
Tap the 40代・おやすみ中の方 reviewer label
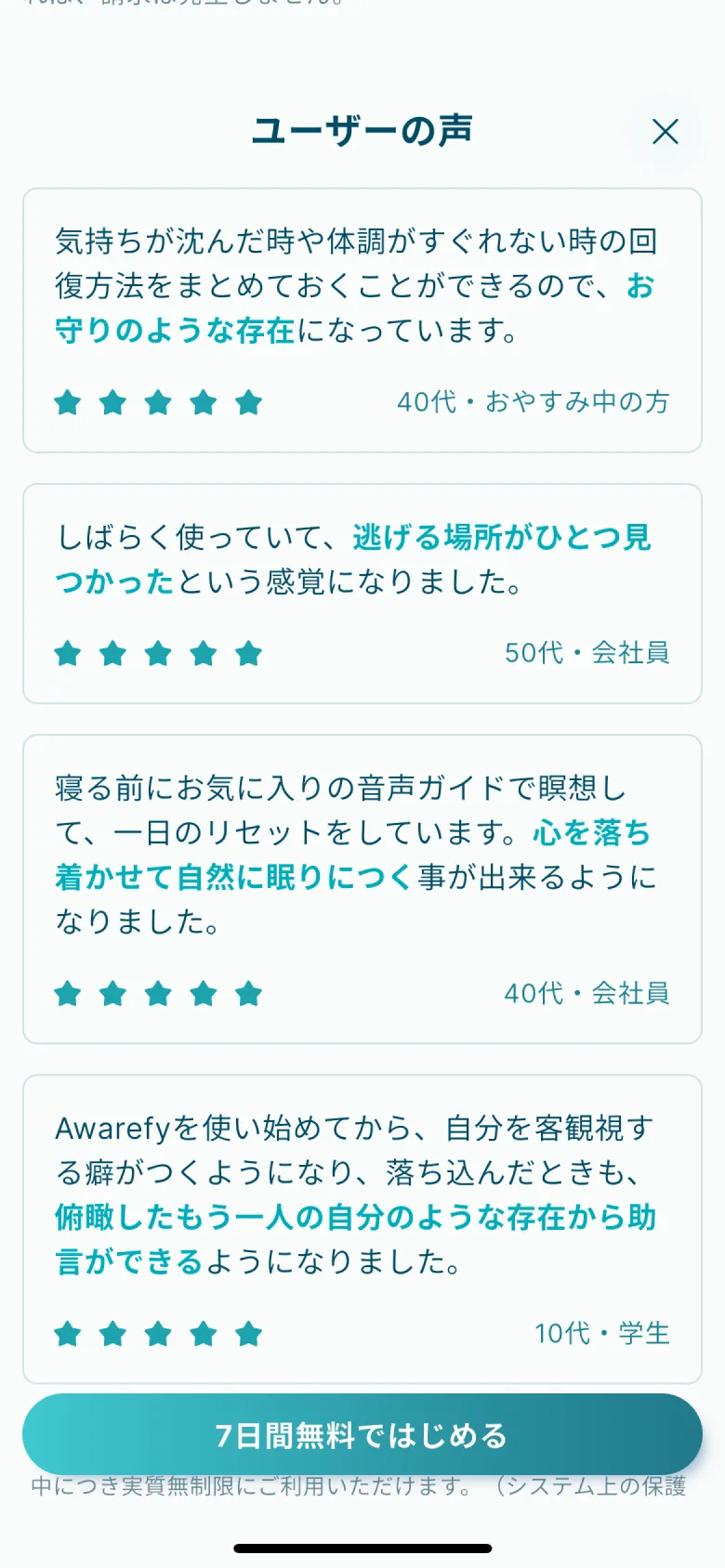(x=534, y=401)
